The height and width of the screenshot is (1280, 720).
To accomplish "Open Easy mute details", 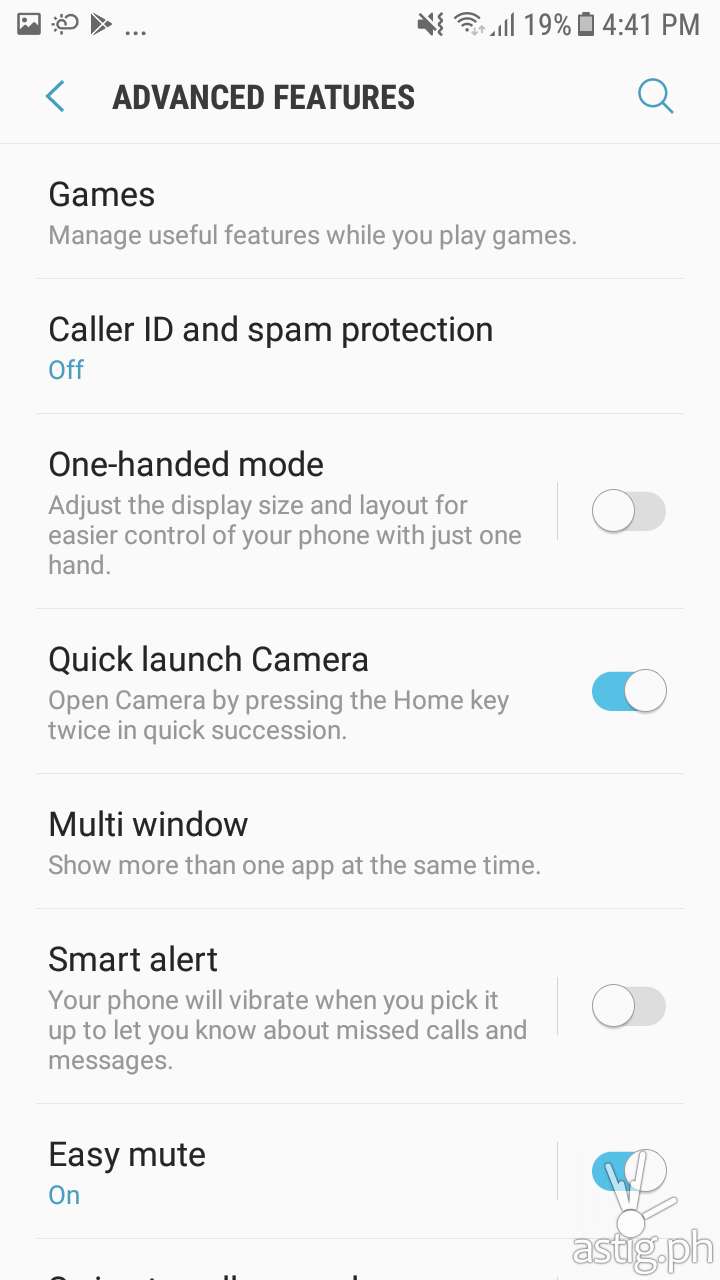I will point(290,1172).
